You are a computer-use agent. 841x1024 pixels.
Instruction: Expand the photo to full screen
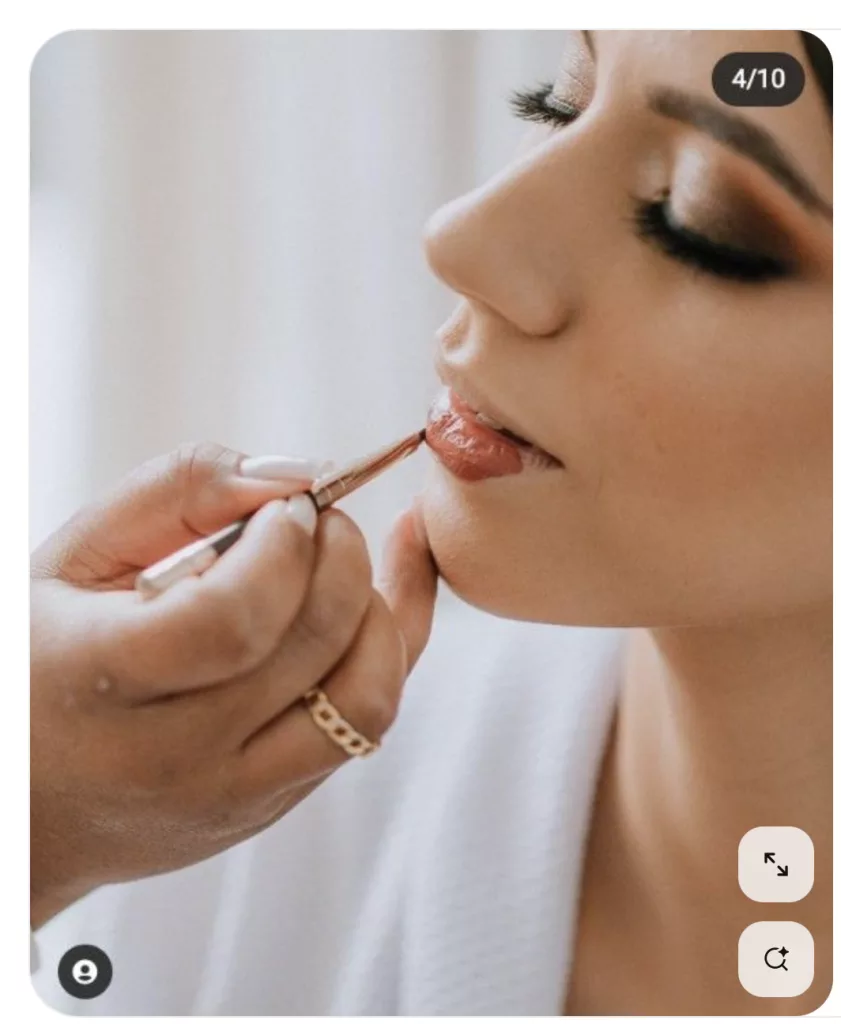click(775, 864)
